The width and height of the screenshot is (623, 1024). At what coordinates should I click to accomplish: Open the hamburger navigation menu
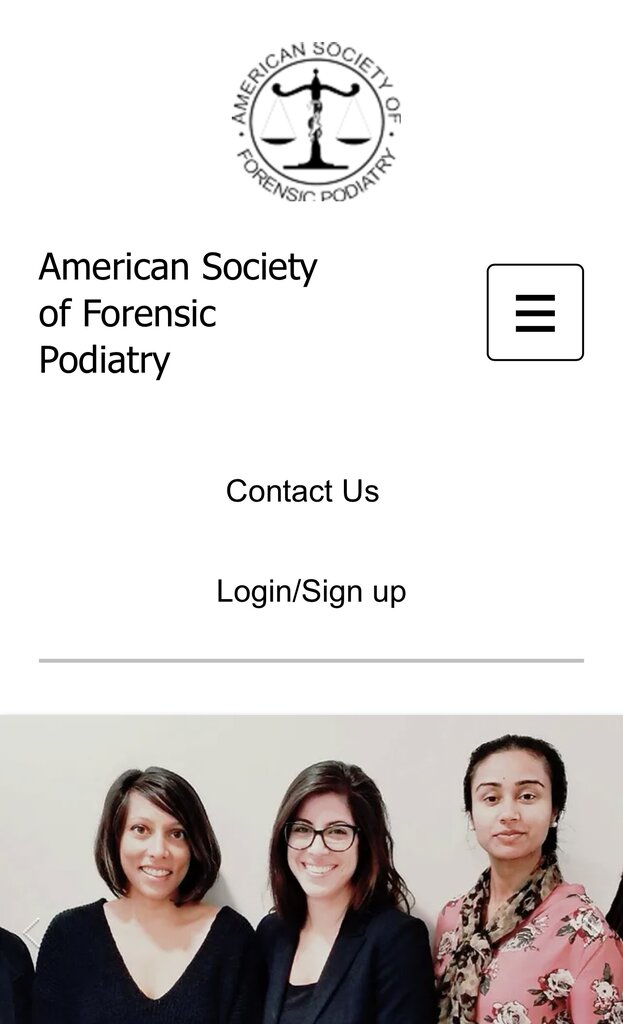(x=535, y=312)
